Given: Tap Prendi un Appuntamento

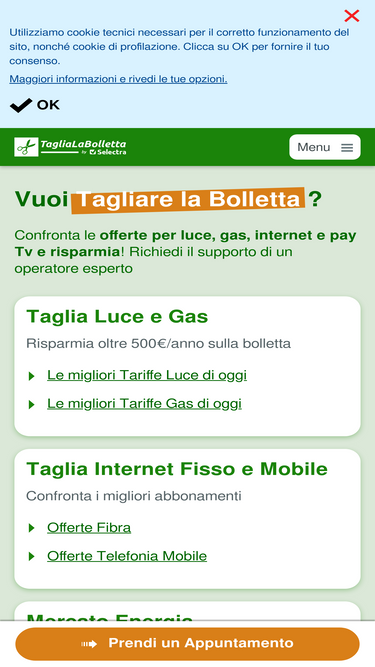Looking at the screenshot, I should click(x=188, y=644).
